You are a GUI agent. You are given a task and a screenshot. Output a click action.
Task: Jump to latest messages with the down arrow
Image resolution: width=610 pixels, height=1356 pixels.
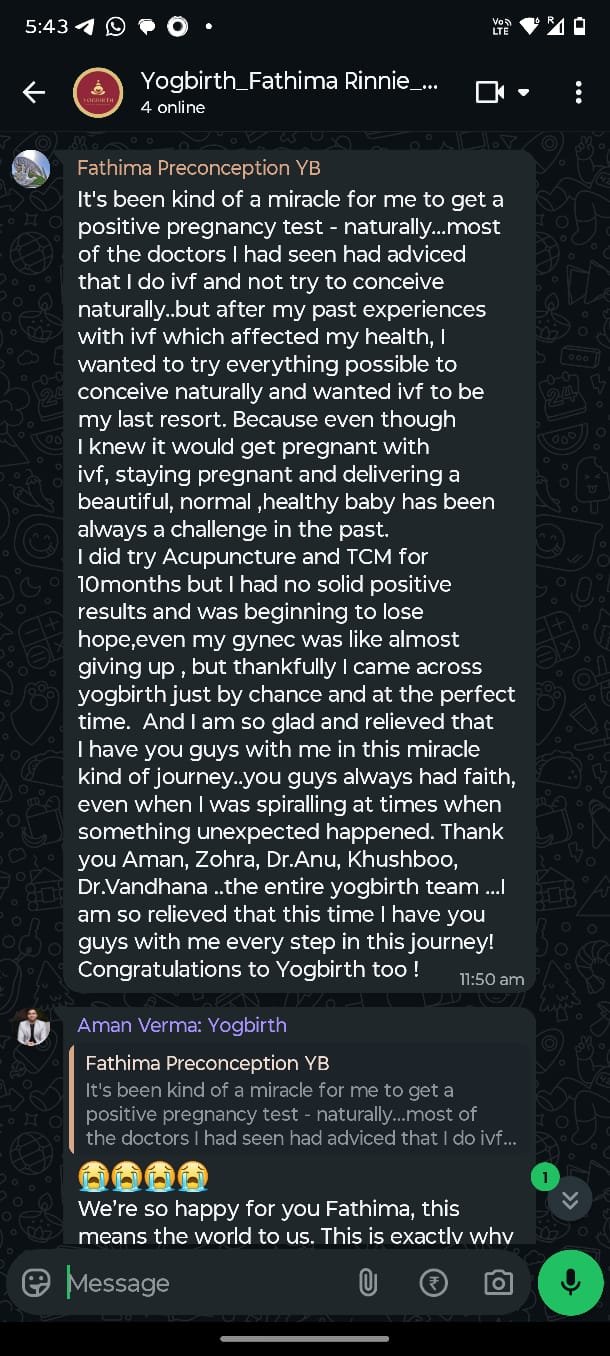570,1199
